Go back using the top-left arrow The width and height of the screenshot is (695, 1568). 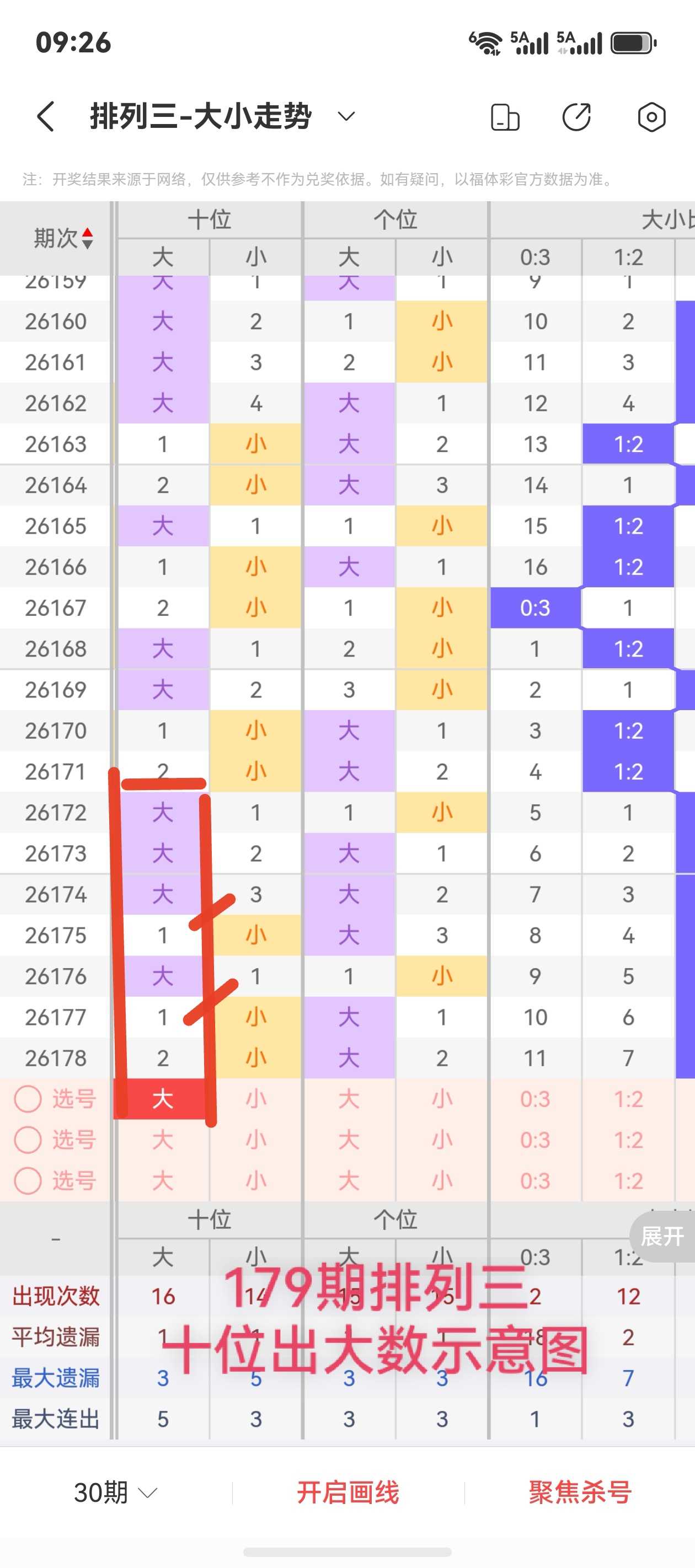point(46,116)
